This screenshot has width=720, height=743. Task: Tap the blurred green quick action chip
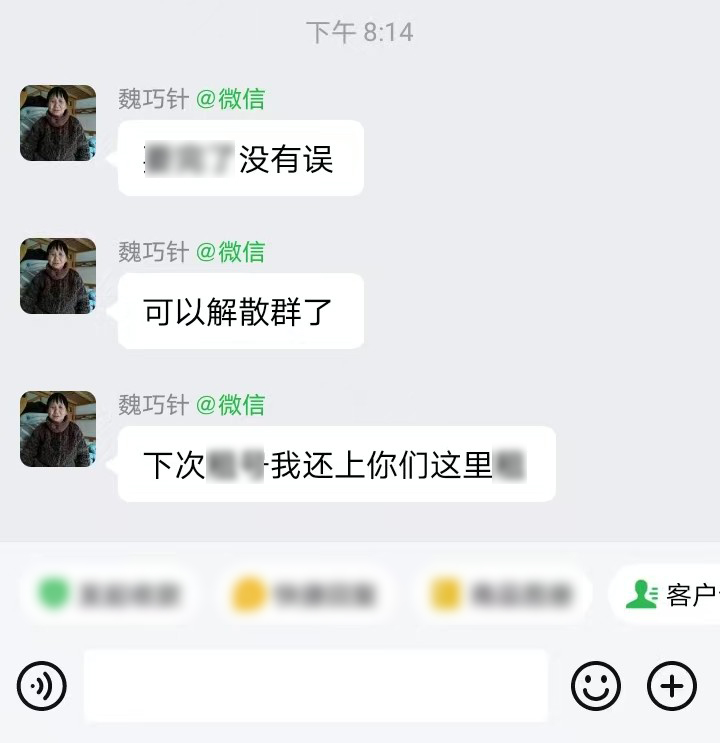pyautogui.click(x=108, y=595)
